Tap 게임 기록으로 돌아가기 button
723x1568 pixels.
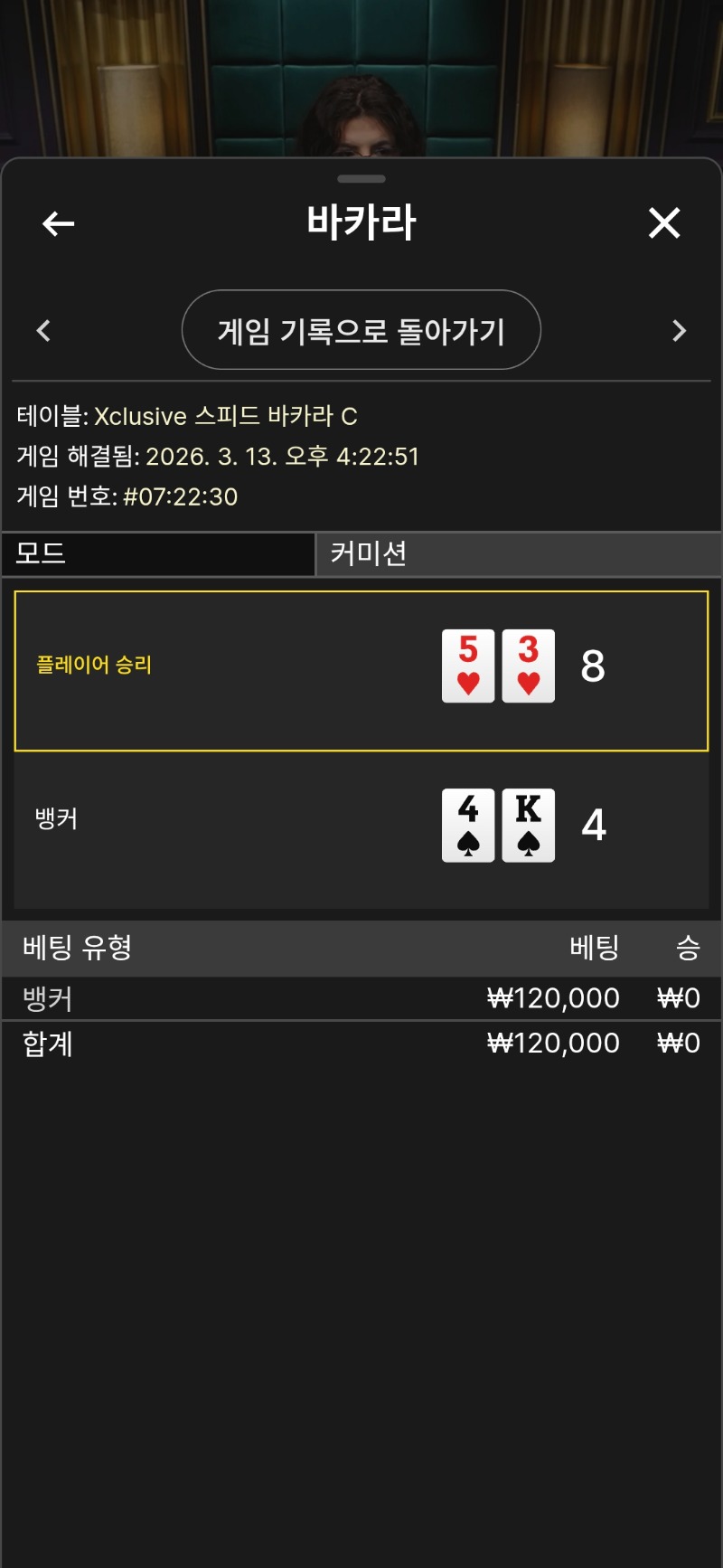tap(361, 330)
